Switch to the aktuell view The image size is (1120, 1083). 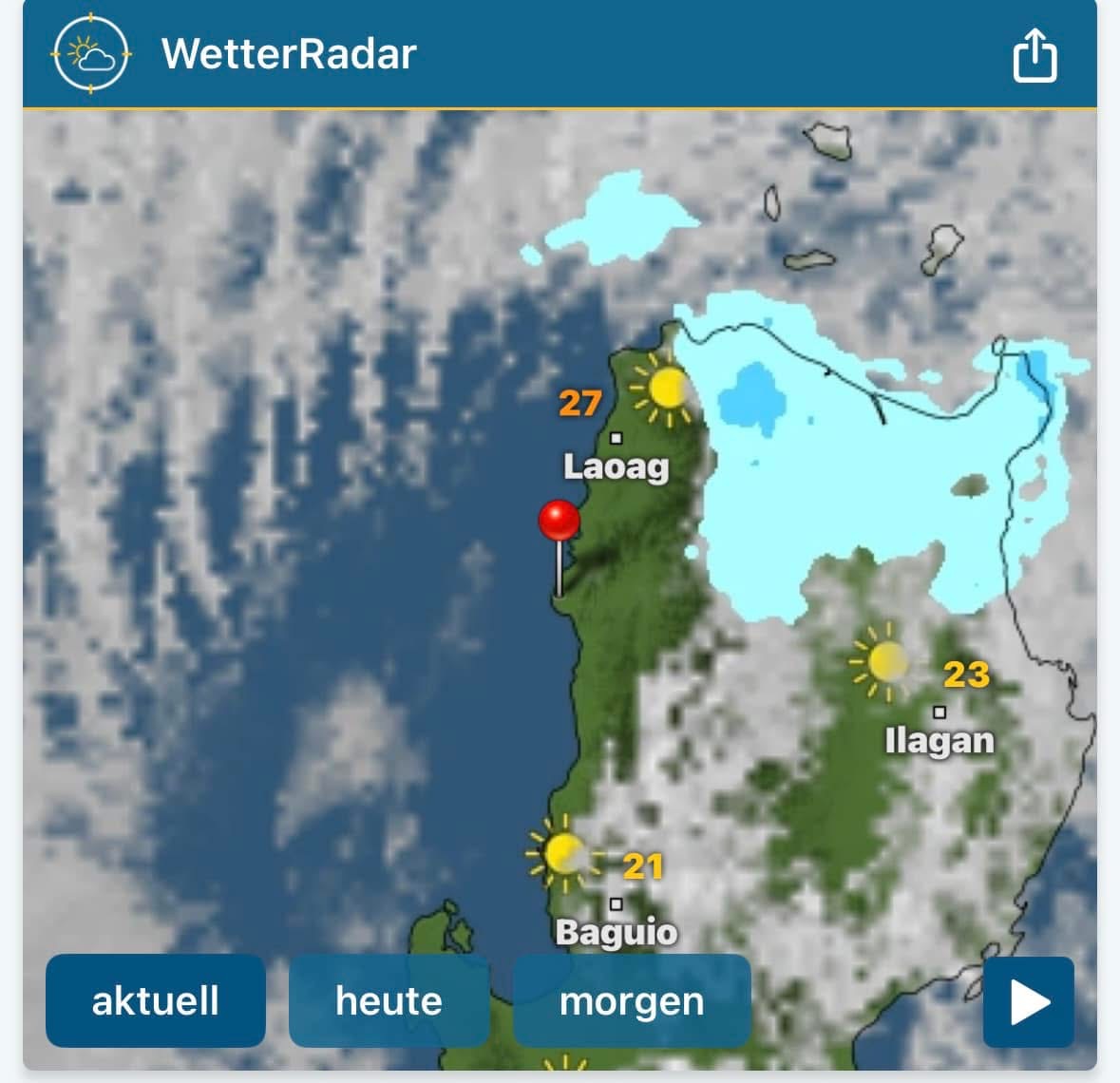point(156,1001)
